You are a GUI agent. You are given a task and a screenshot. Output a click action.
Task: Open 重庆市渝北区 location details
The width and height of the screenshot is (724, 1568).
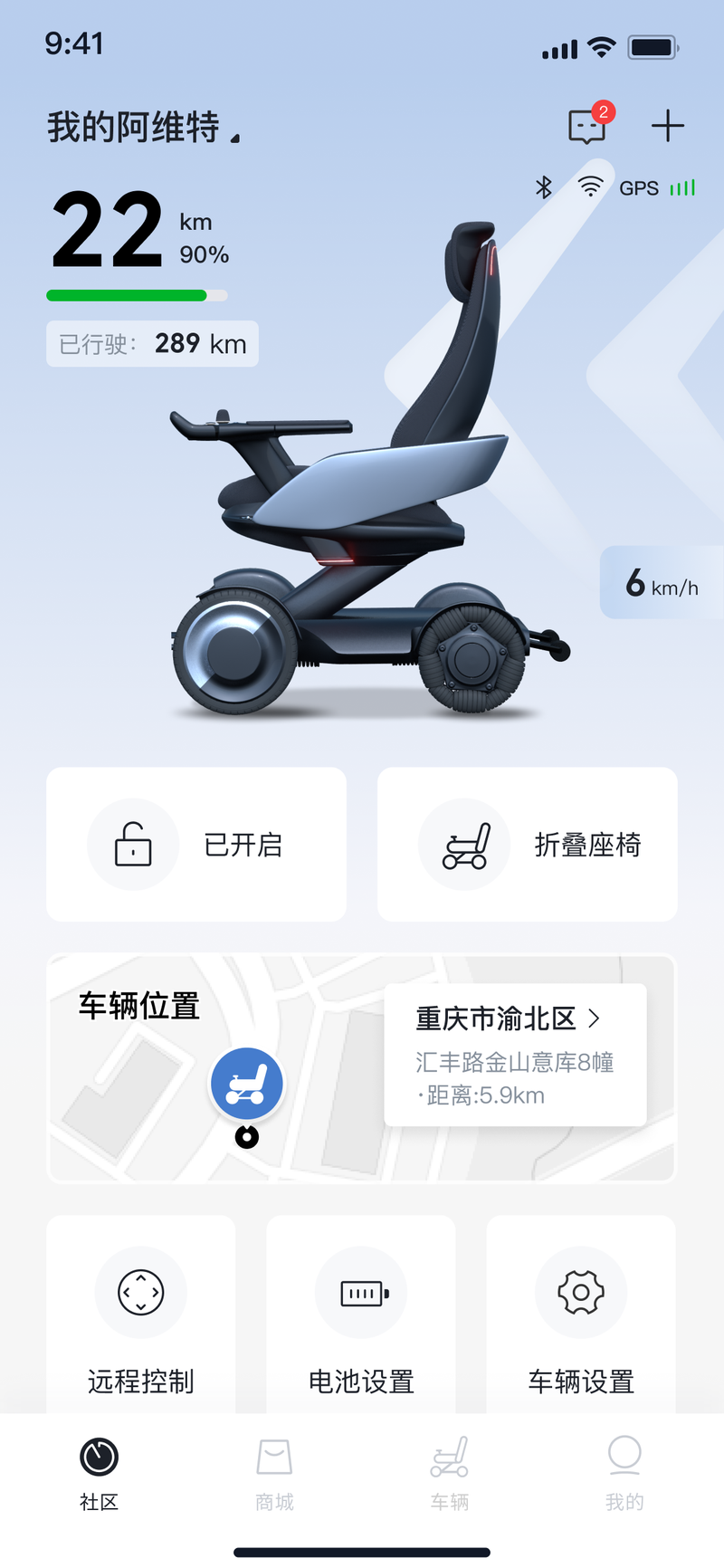point(515,1055)
